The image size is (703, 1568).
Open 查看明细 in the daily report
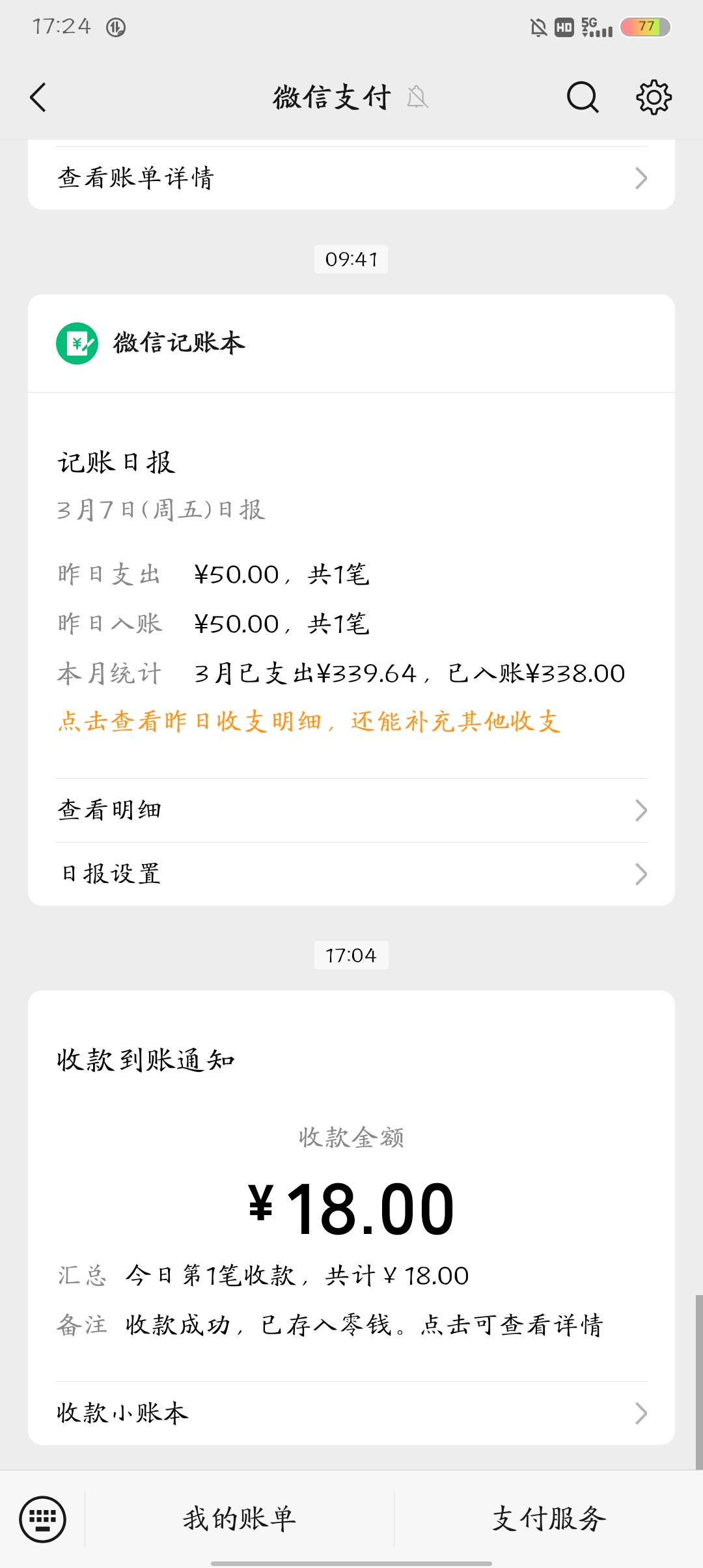(x=351, y=811)
